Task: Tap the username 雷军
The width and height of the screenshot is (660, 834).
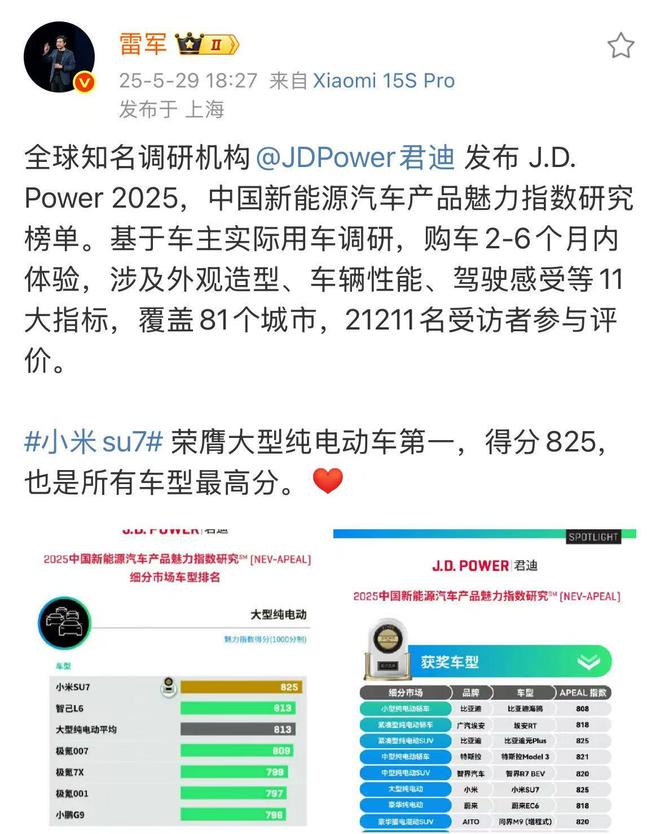Action: click(143, 43)
